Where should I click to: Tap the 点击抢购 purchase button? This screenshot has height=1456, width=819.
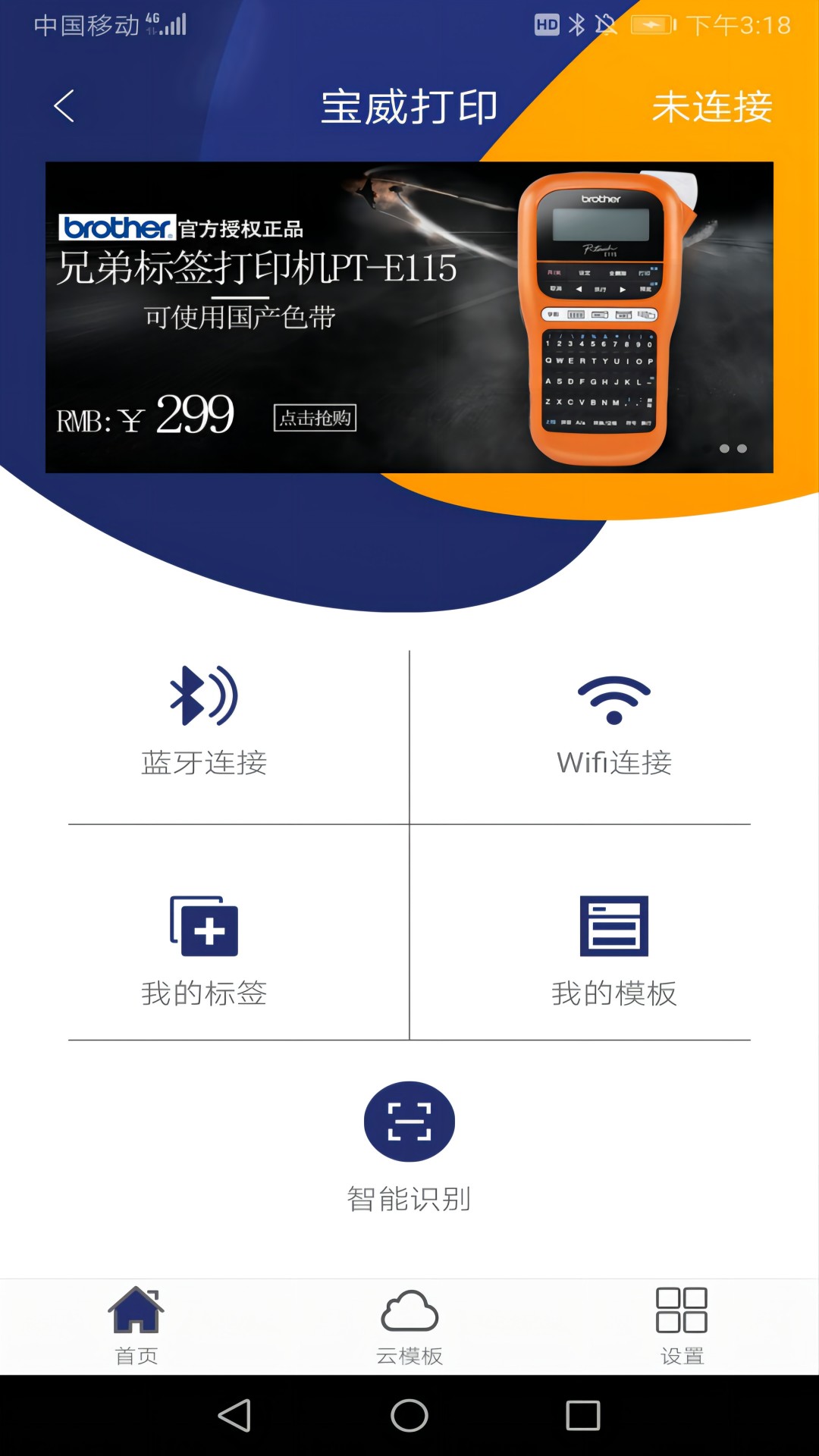pyautogui.click(x=316, y=418)
